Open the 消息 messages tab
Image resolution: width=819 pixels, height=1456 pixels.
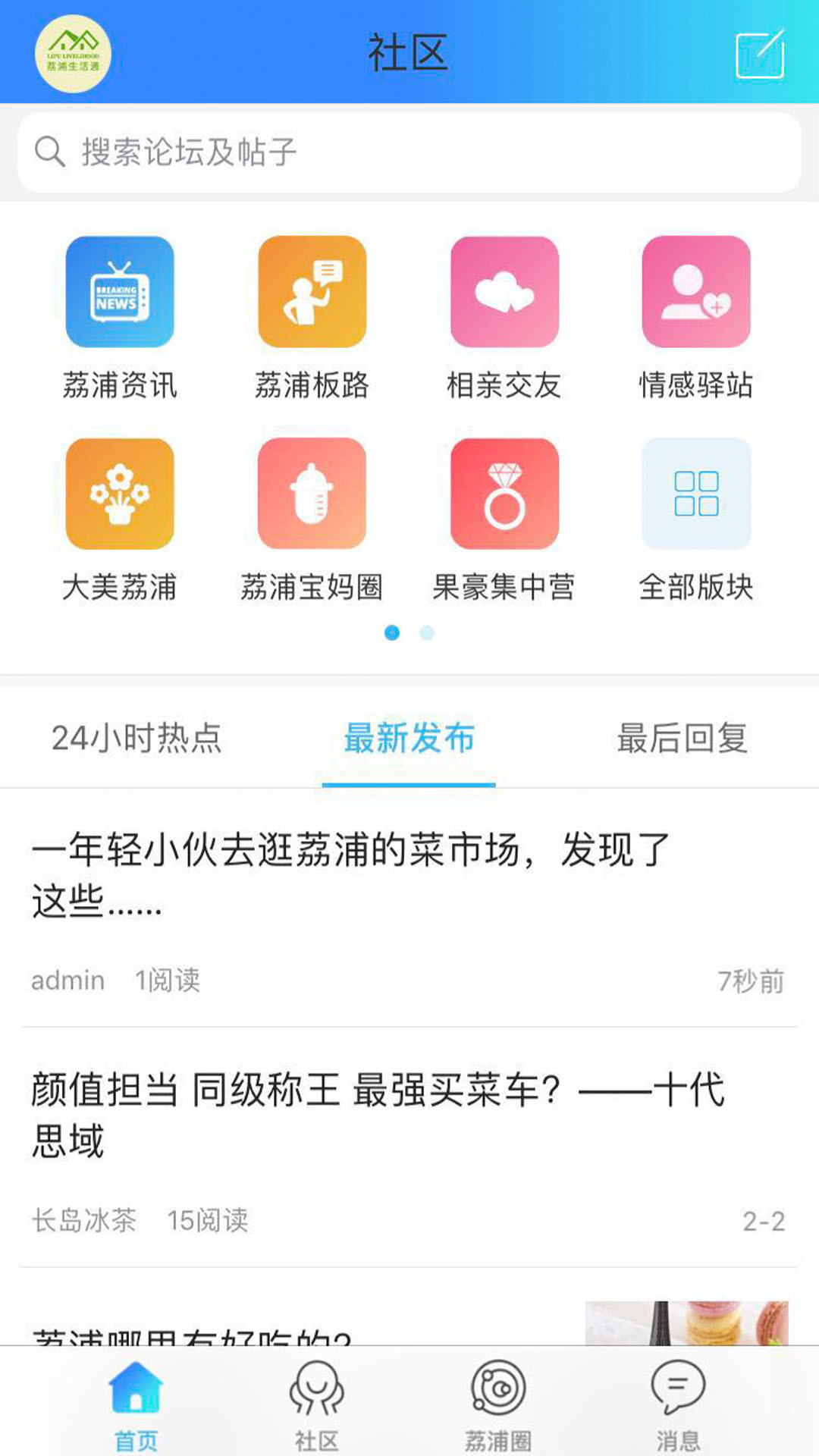677,1403
